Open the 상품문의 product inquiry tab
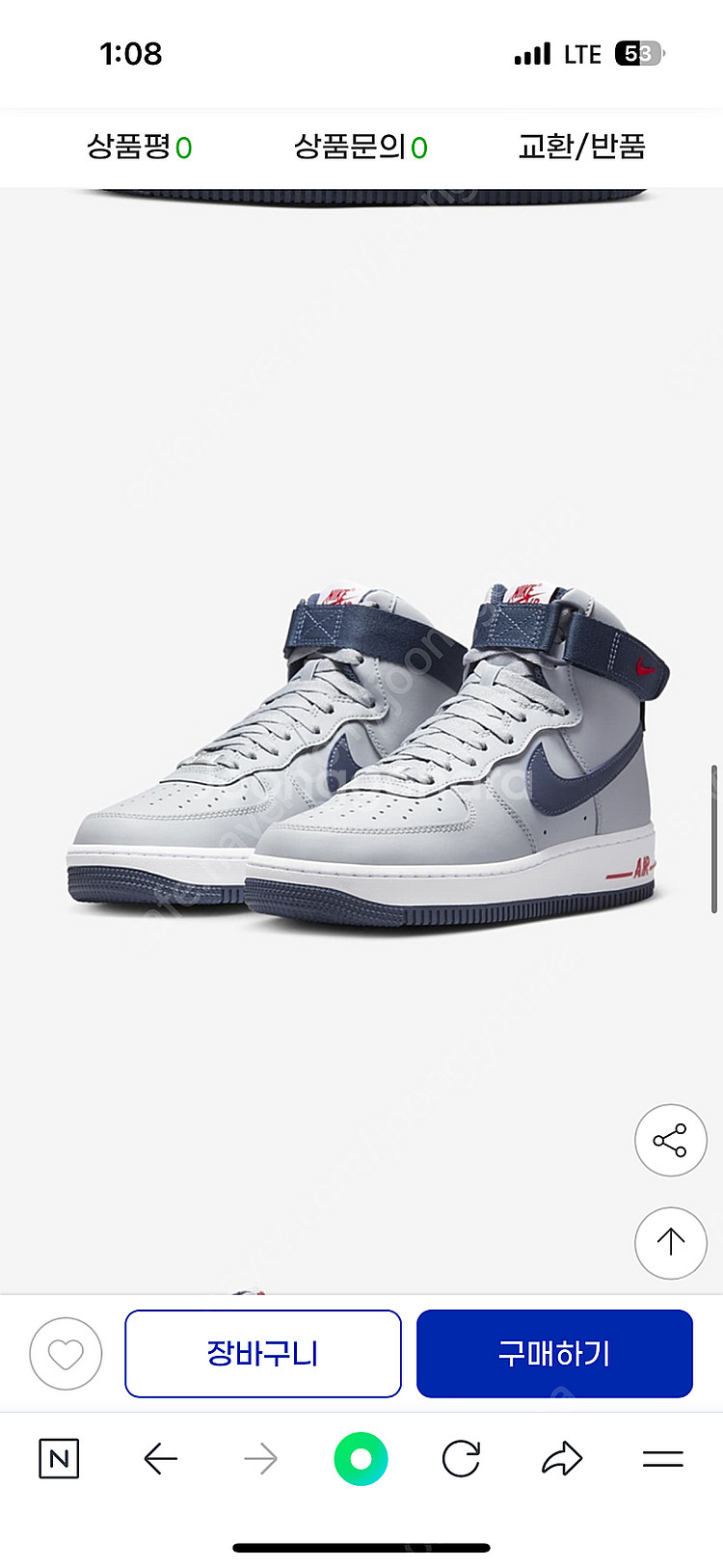Viewport: 723px width, 1568px height. (361, 147)
